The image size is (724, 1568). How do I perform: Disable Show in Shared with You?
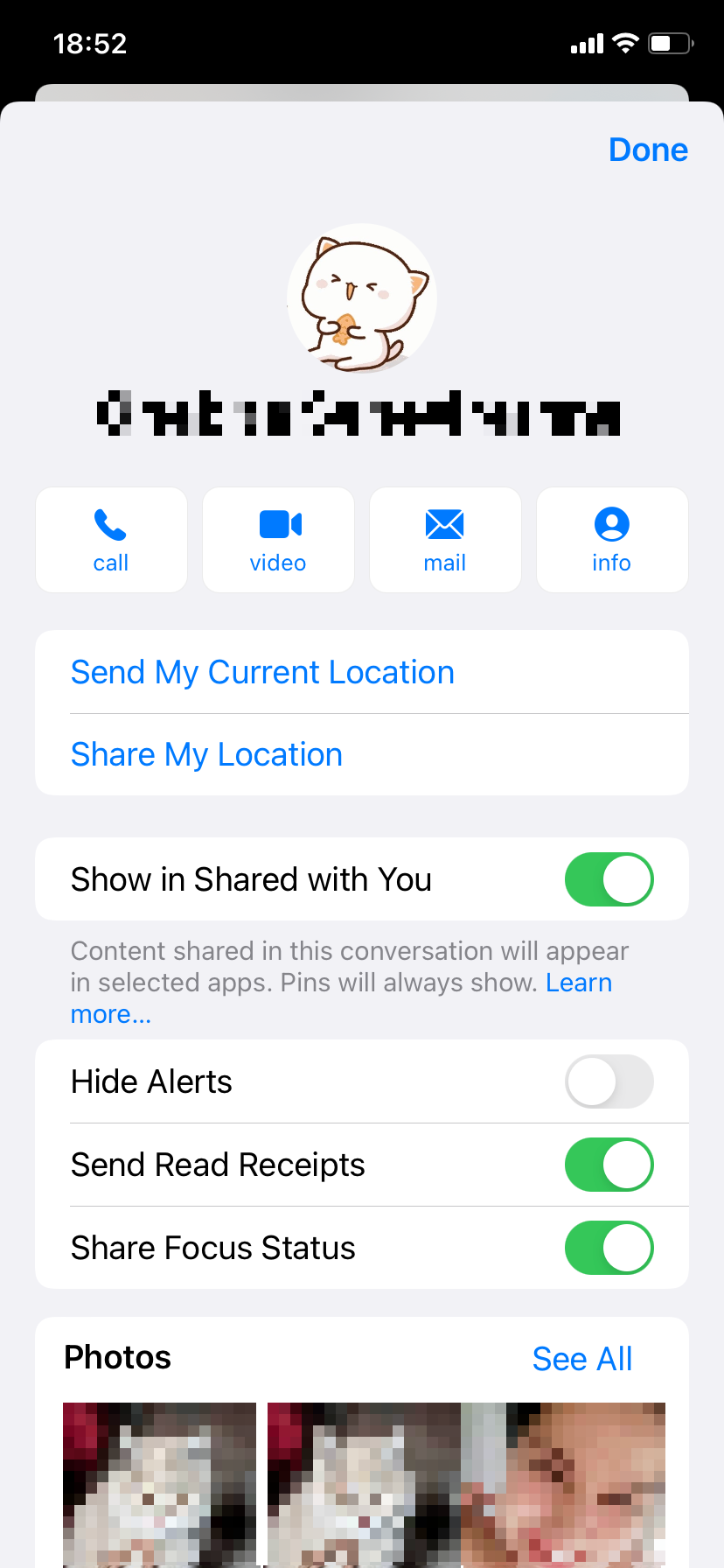point(609,879)
